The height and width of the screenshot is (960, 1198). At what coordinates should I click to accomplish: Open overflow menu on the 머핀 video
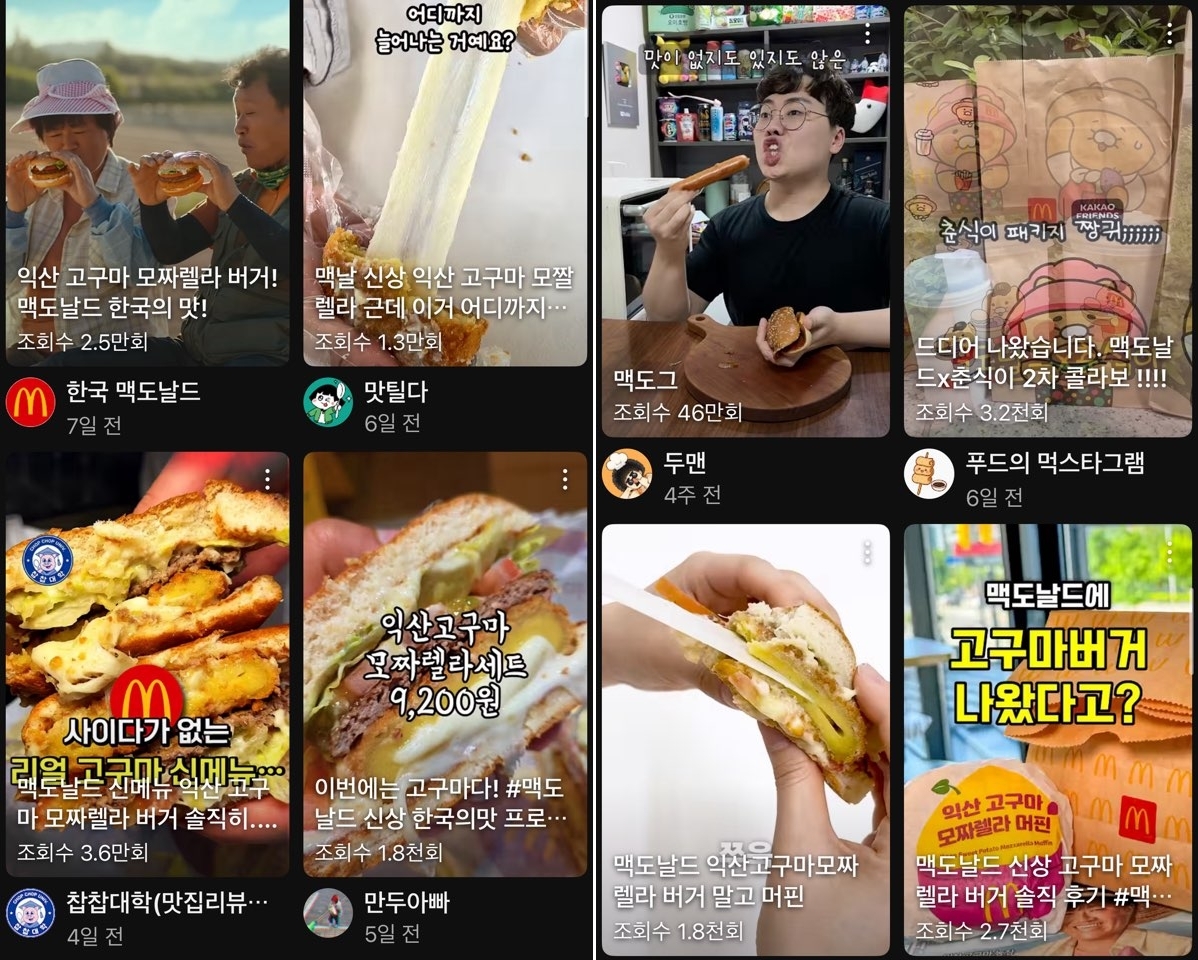tap(867, 552)
